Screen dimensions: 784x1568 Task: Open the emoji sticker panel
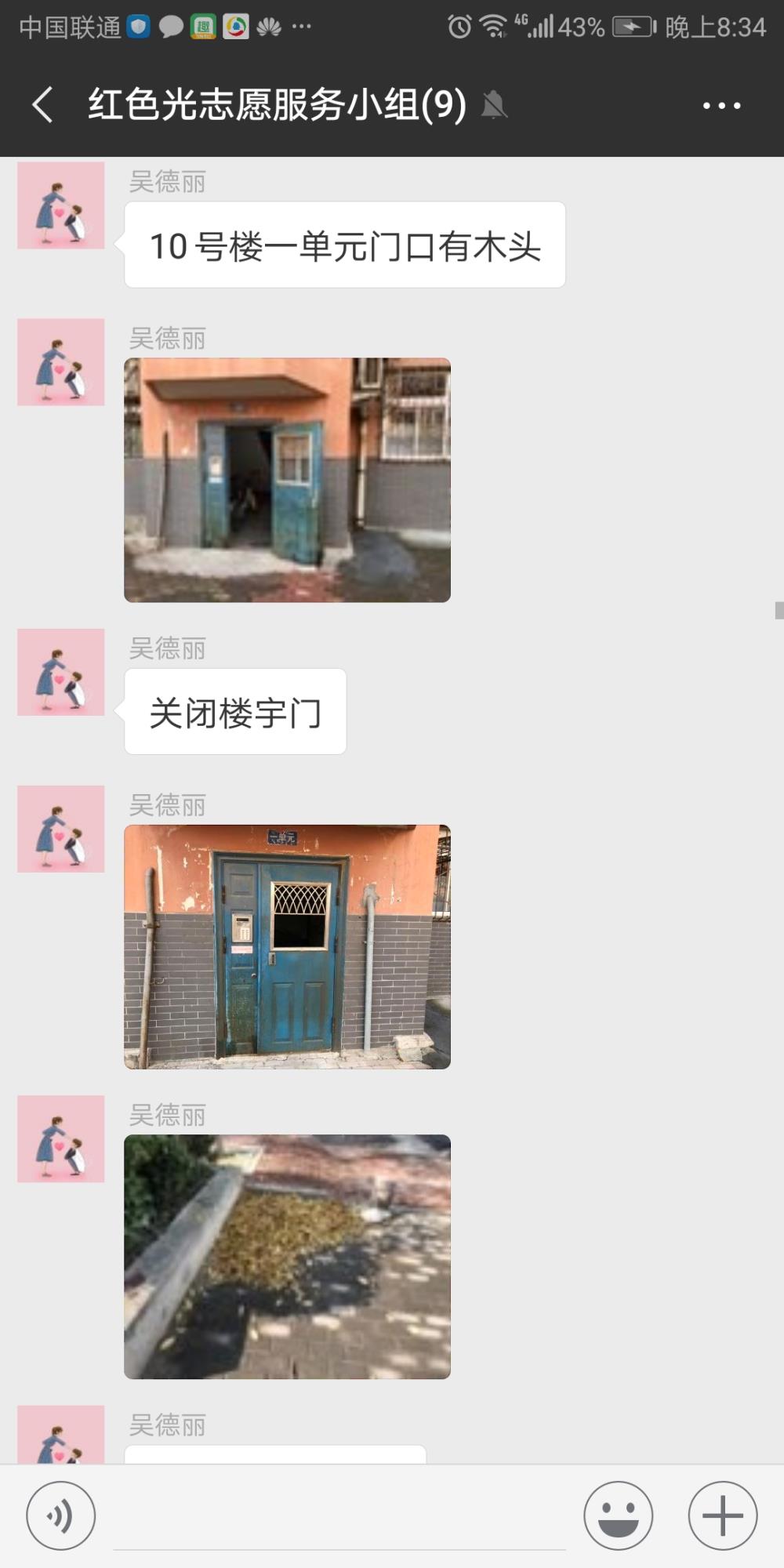[x=619, y=1515]
